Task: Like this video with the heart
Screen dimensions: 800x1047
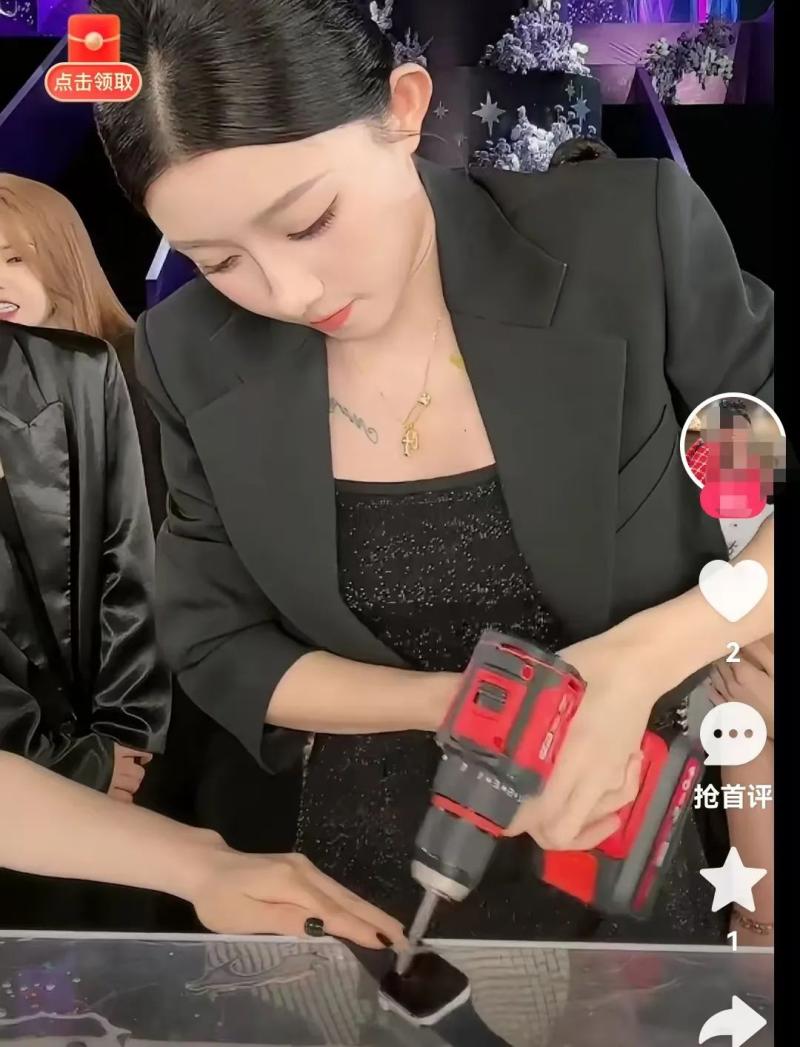Action: tap(733, 590)
